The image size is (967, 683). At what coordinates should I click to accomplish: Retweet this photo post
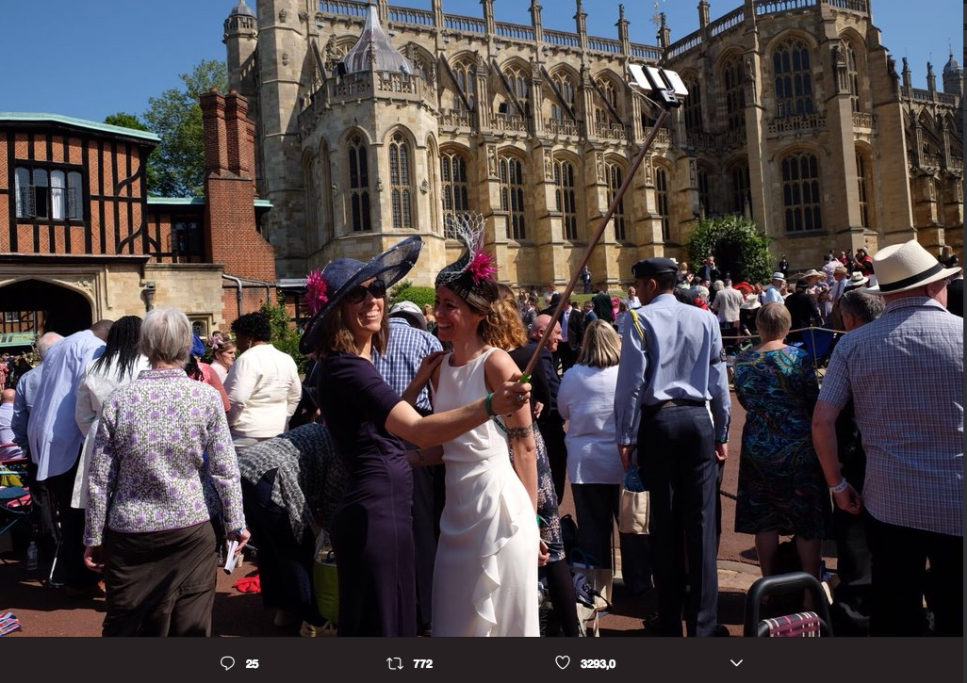coord(395,663)
